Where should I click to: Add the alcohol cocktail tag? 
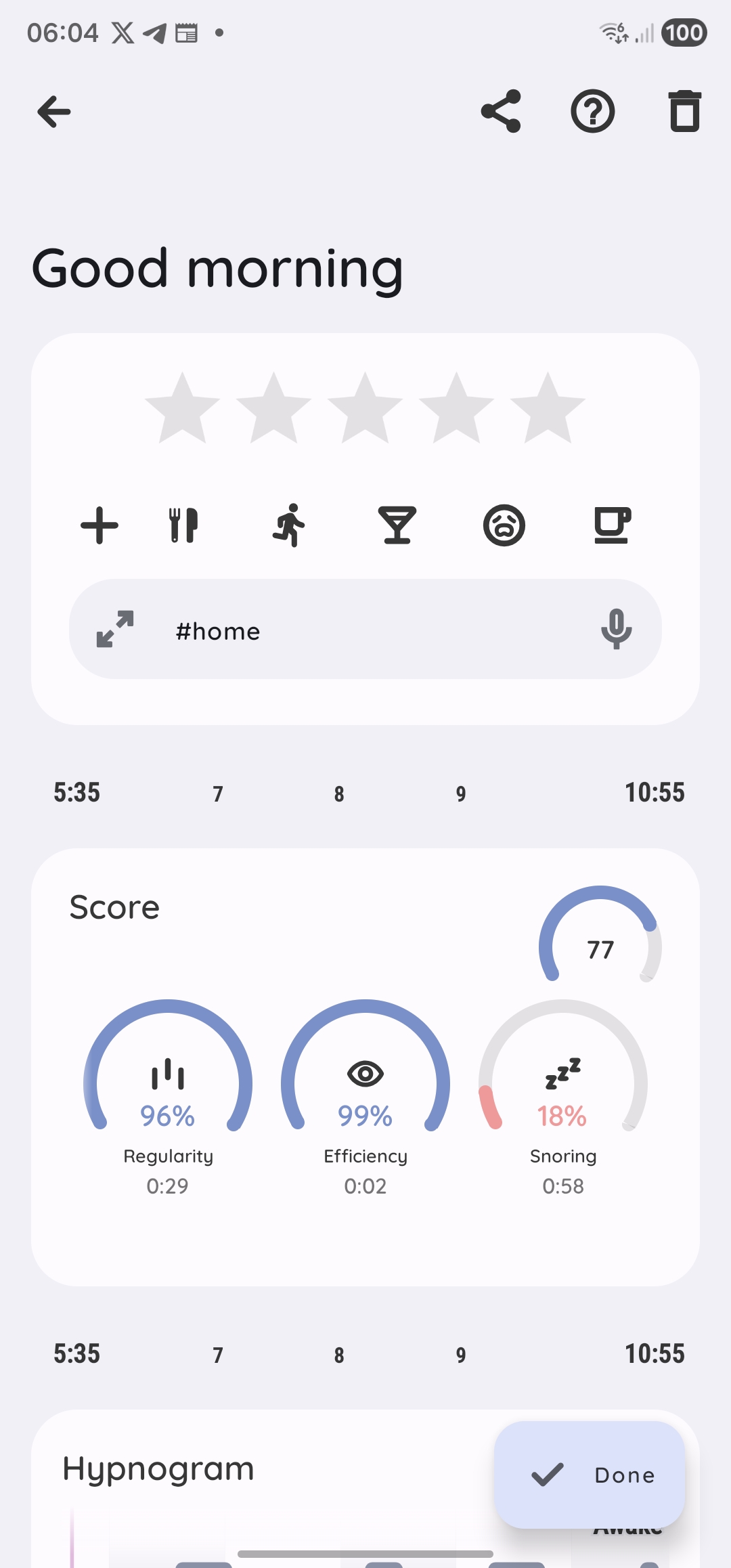point(397,525)
